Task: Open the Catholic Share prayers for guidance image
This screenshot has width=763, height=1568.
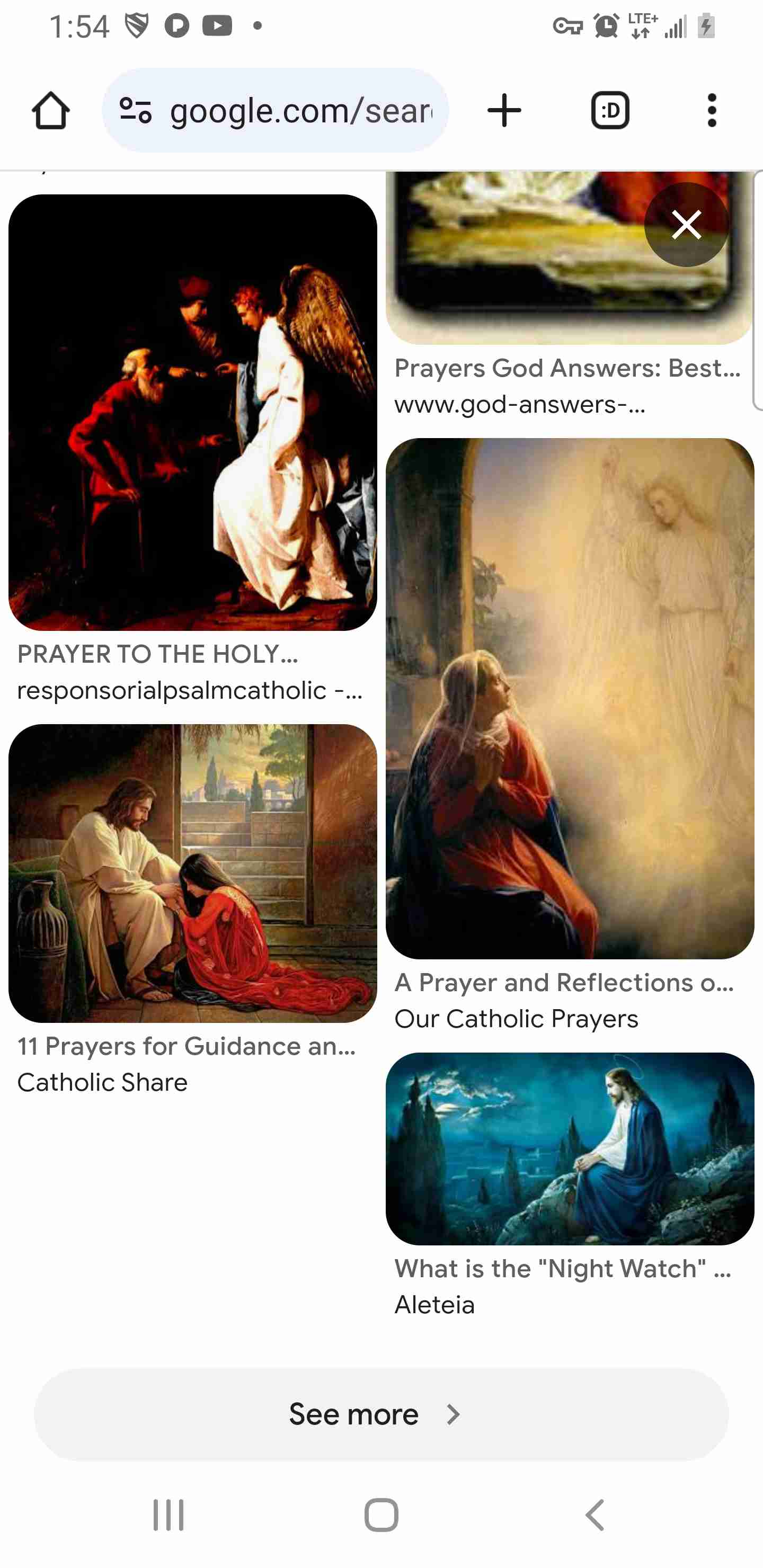Action: tap(192, 873)
